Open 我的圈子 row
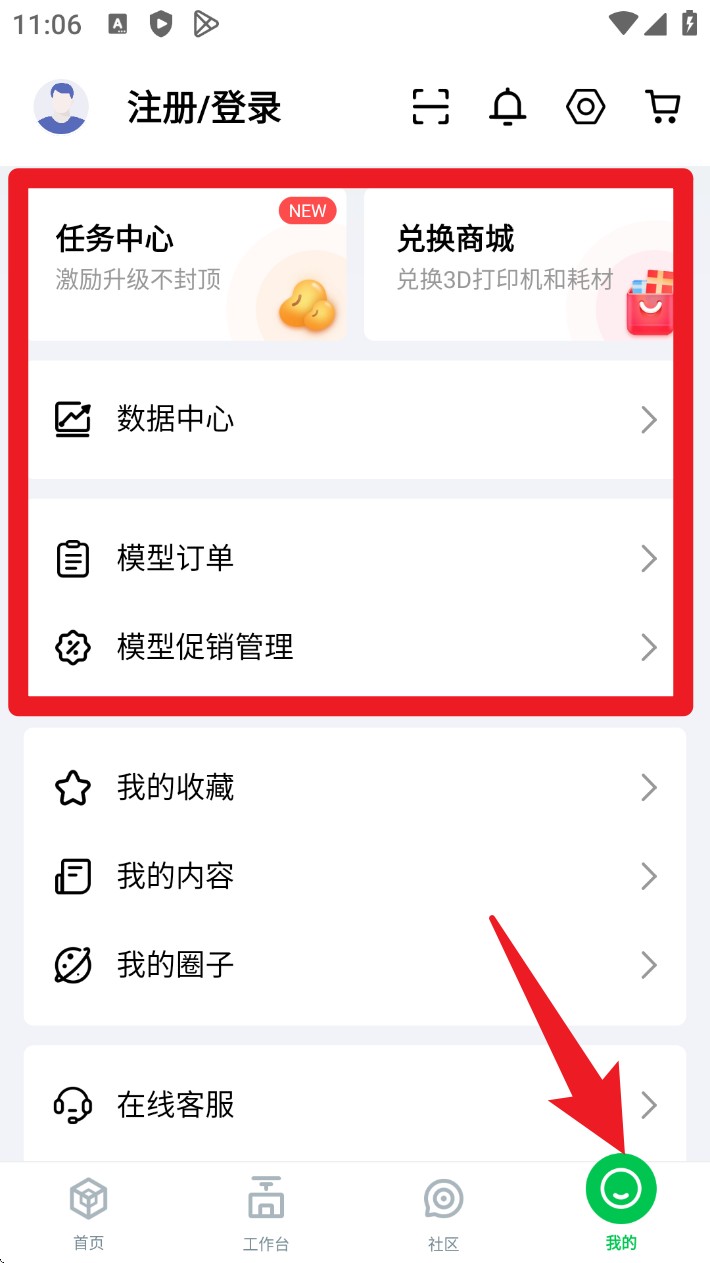The width and height of the screenshot is (710, 1263). pyautogui.click(x=350, y=965)
